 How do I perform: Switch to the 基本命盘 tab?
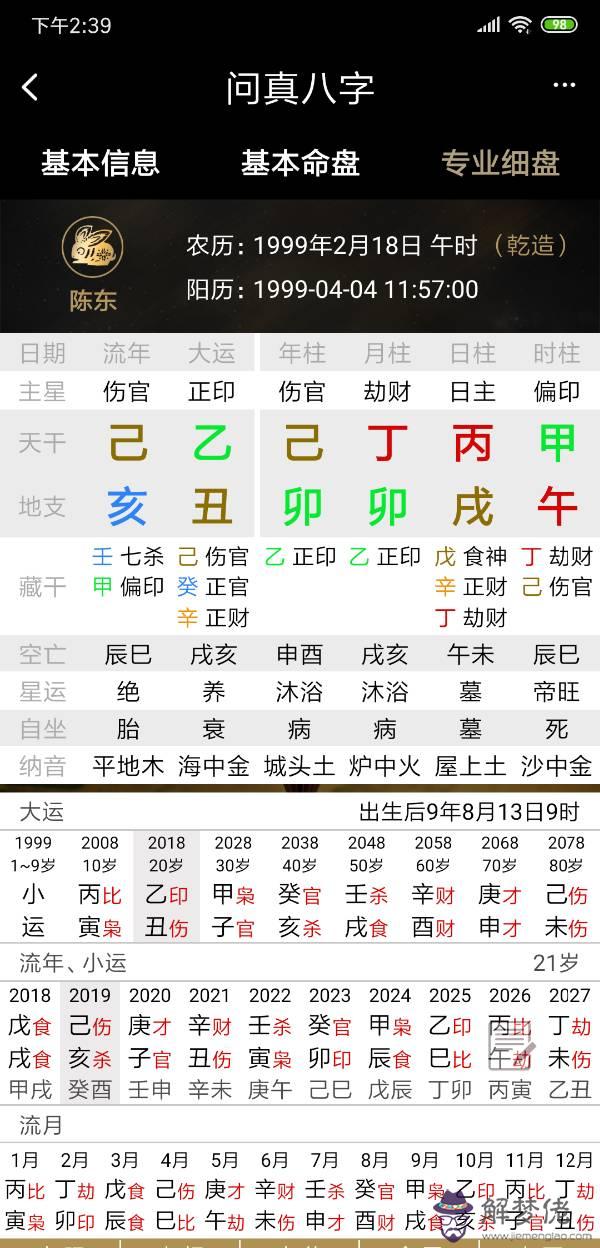pyautogui.click(x=300, y=162)
